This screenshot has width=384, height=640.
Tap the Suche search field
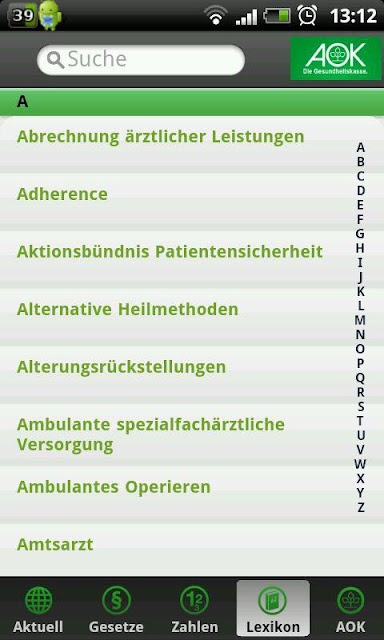coord(141,60)
